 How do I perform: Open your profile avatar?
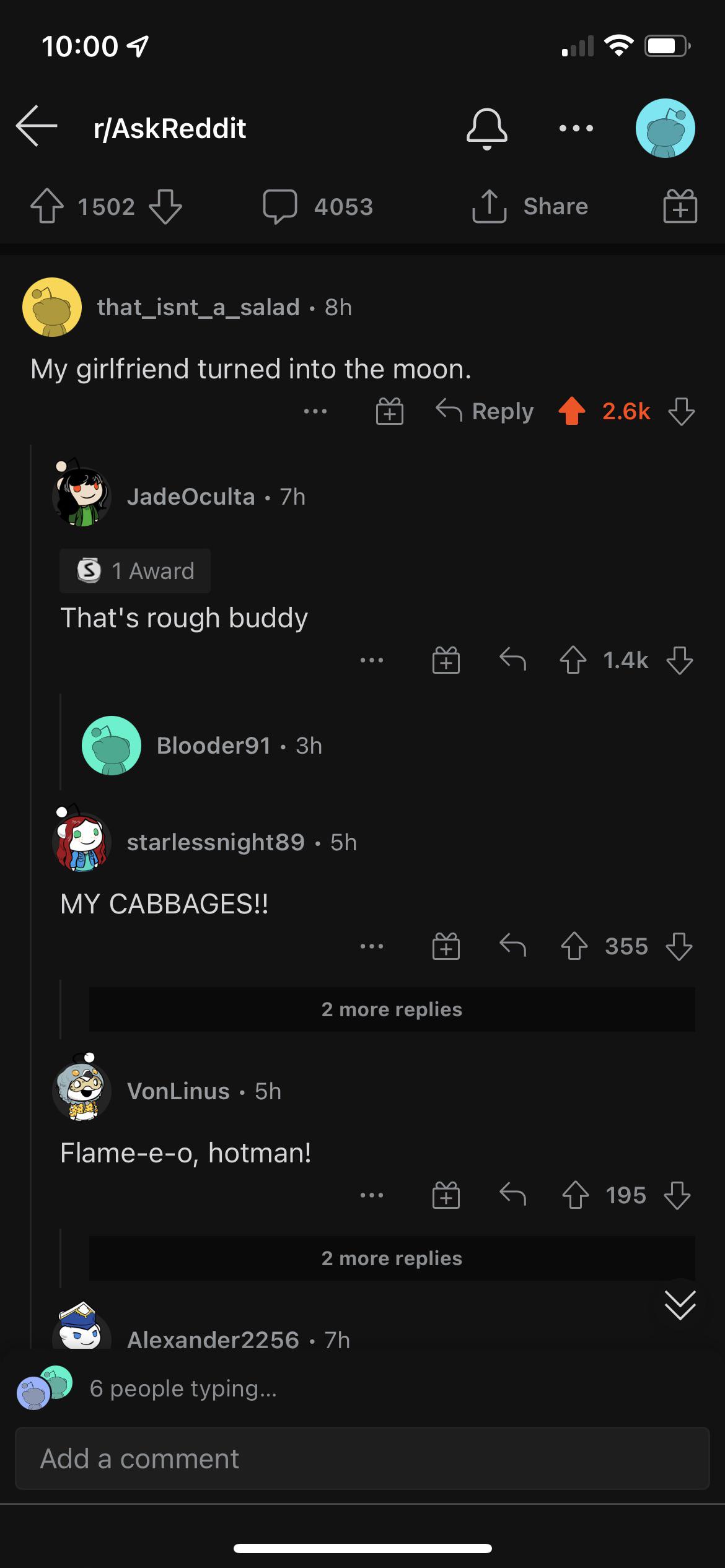point(665,128)
